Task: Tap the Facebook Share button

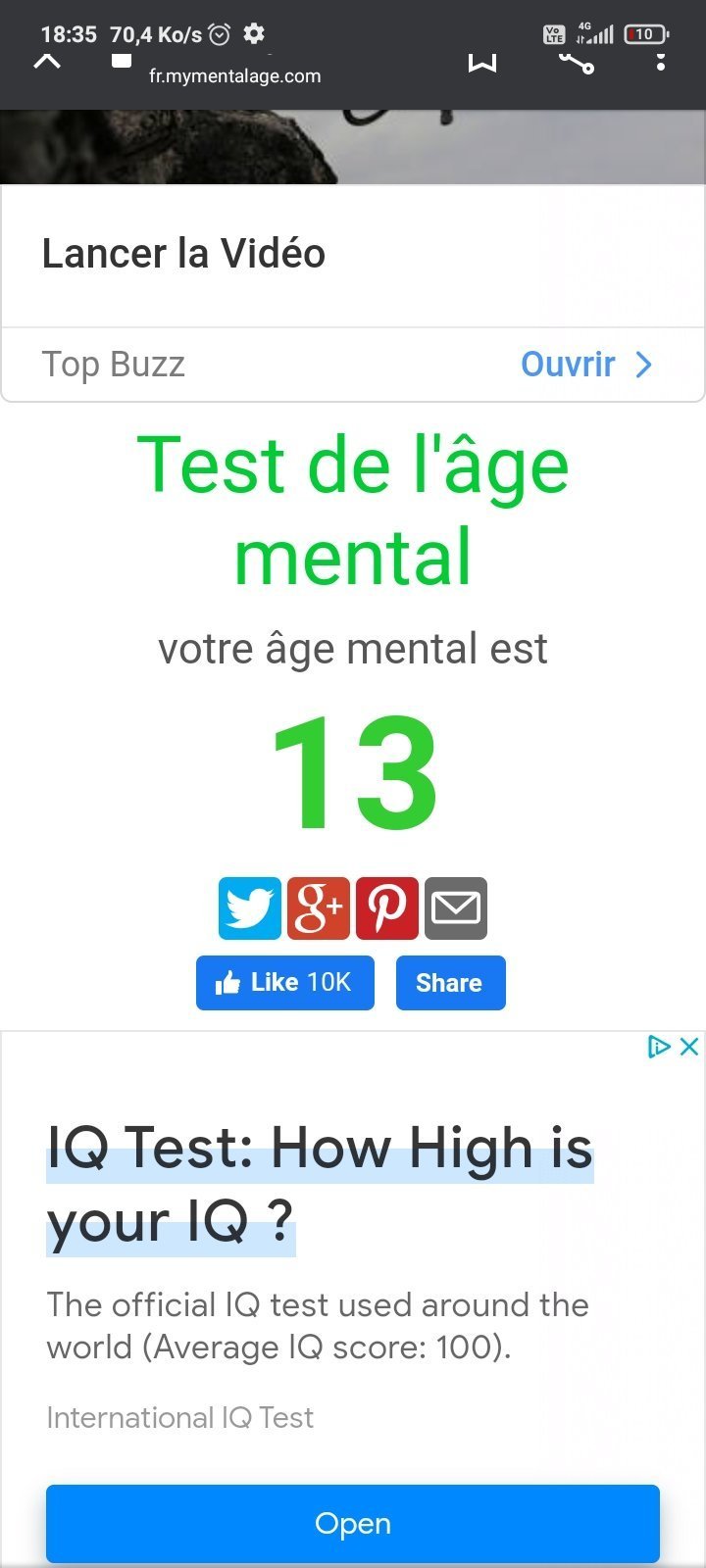Action: (450, 983)
